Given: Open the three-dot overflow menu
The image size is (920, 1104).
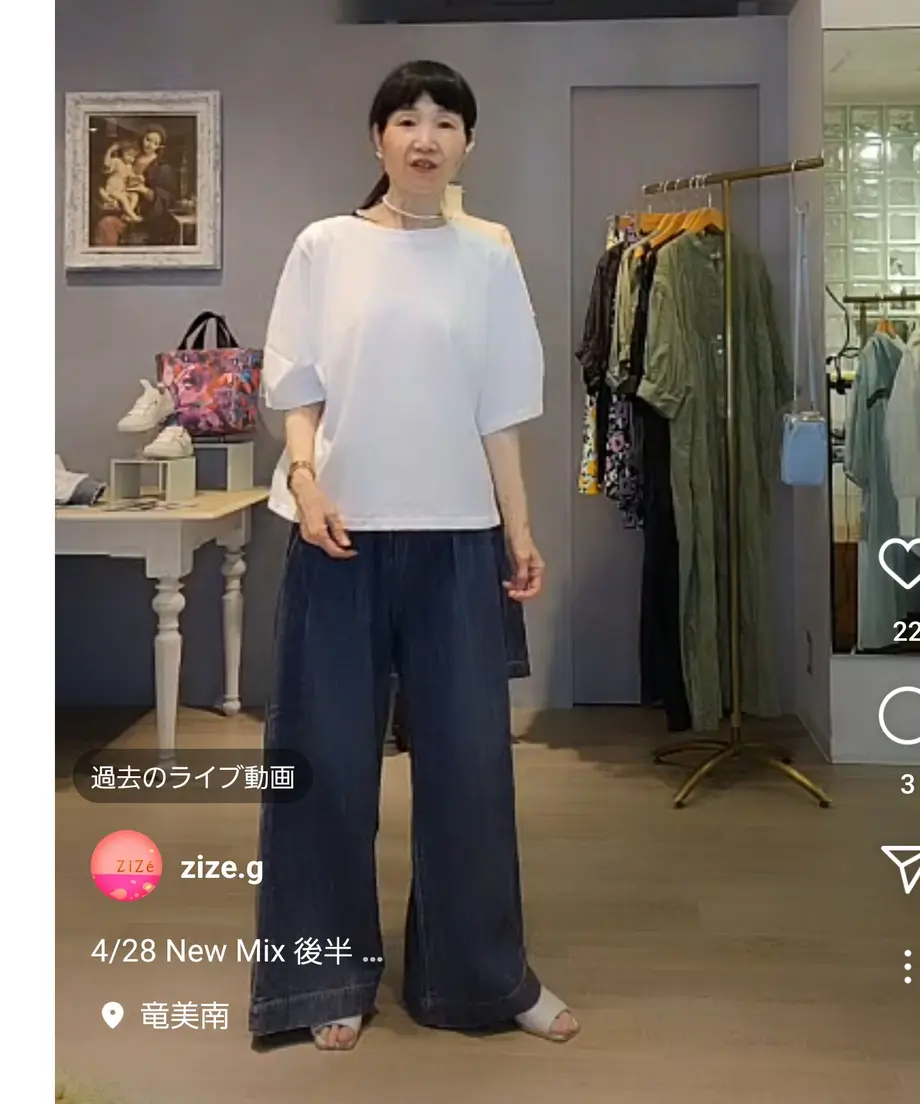Looking at the screenshot, I should tap(907, 966).
